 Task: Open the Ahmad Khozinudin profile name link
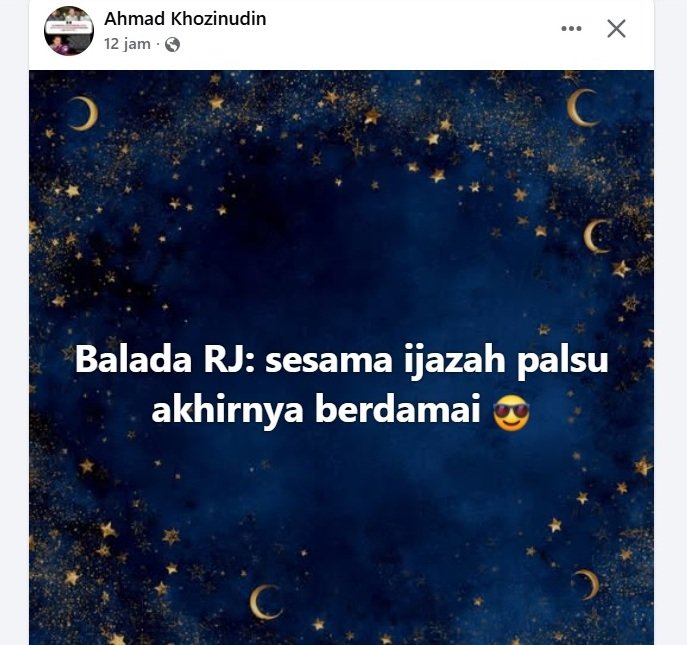pos(185,19)
